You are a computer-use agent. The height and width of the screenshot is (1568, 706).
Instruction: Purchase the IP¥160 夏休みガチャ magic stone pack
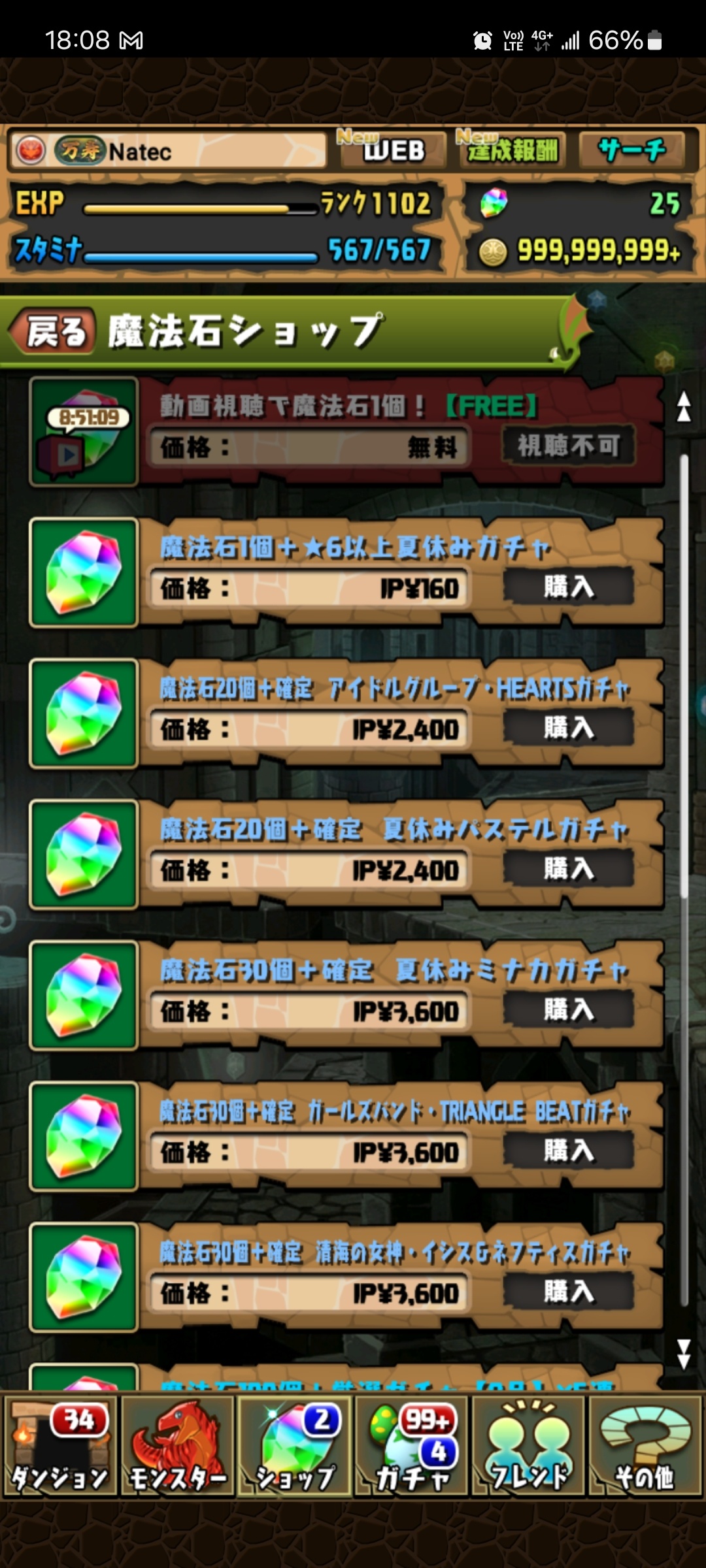[x=568, y=587]
